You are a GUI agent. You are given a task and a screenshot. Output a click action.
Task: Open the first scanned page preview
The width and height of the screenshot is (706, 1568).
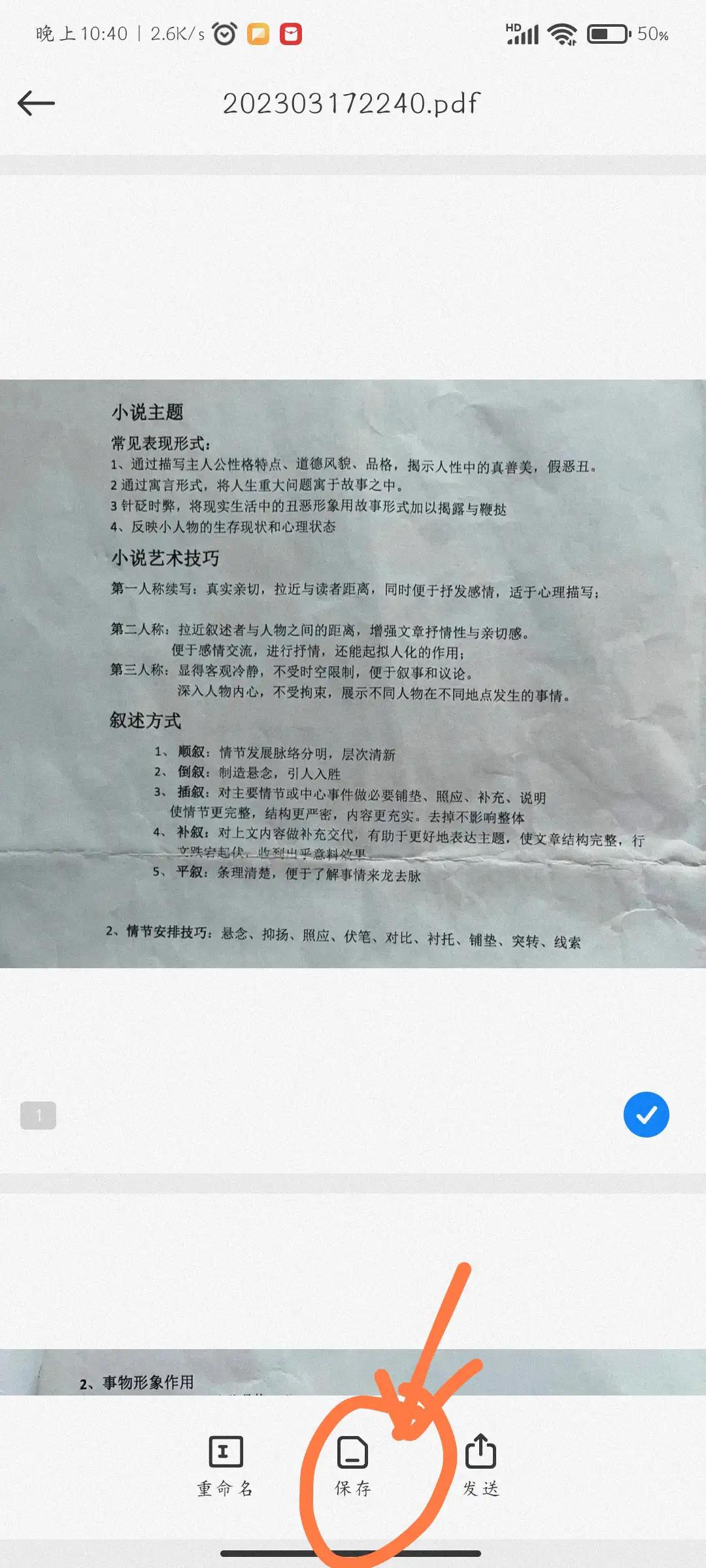click(353, 674)
